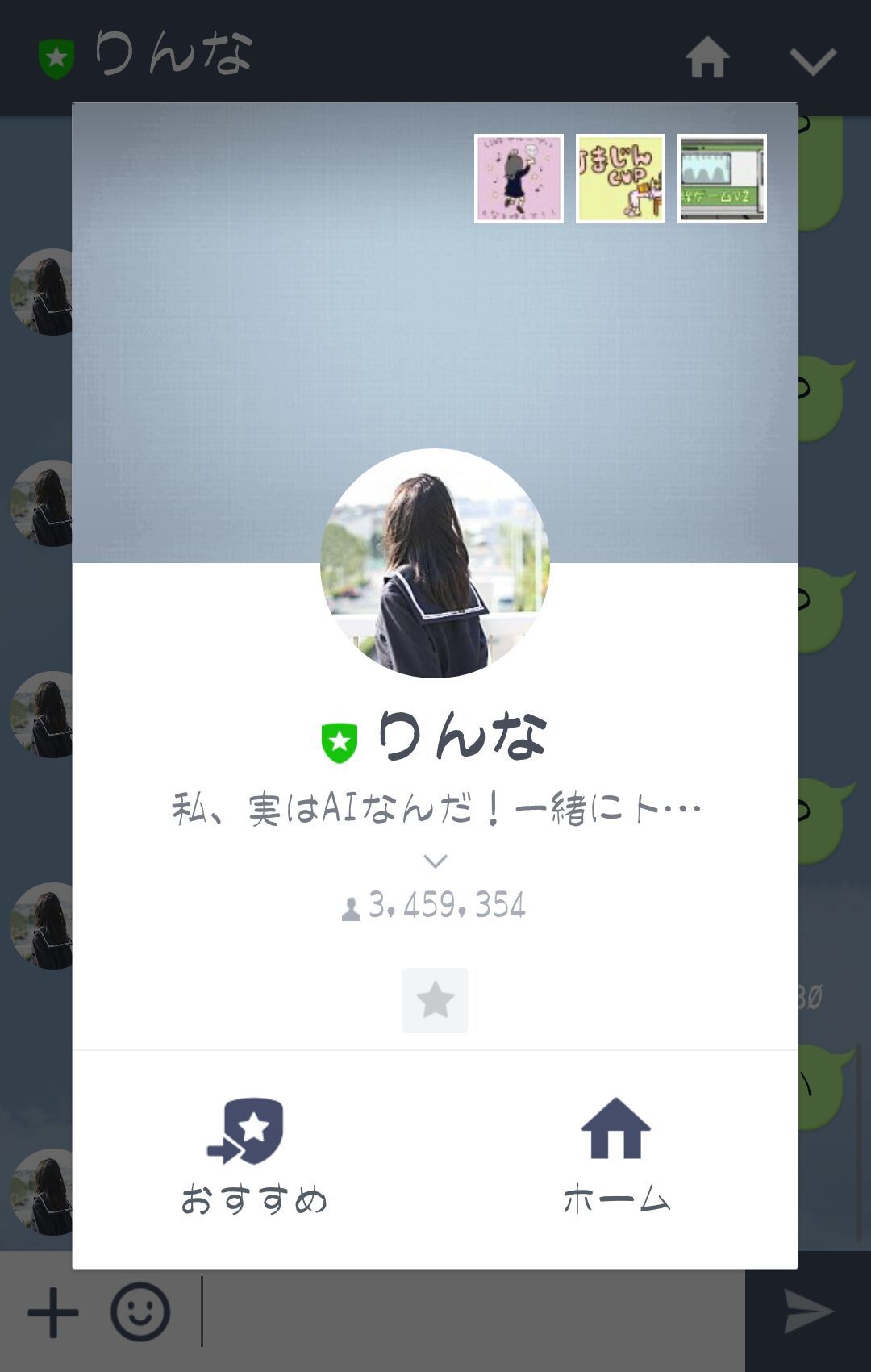Open the pink girl illustration post thumbnail
871x1372 pixels.
(519, 178)
